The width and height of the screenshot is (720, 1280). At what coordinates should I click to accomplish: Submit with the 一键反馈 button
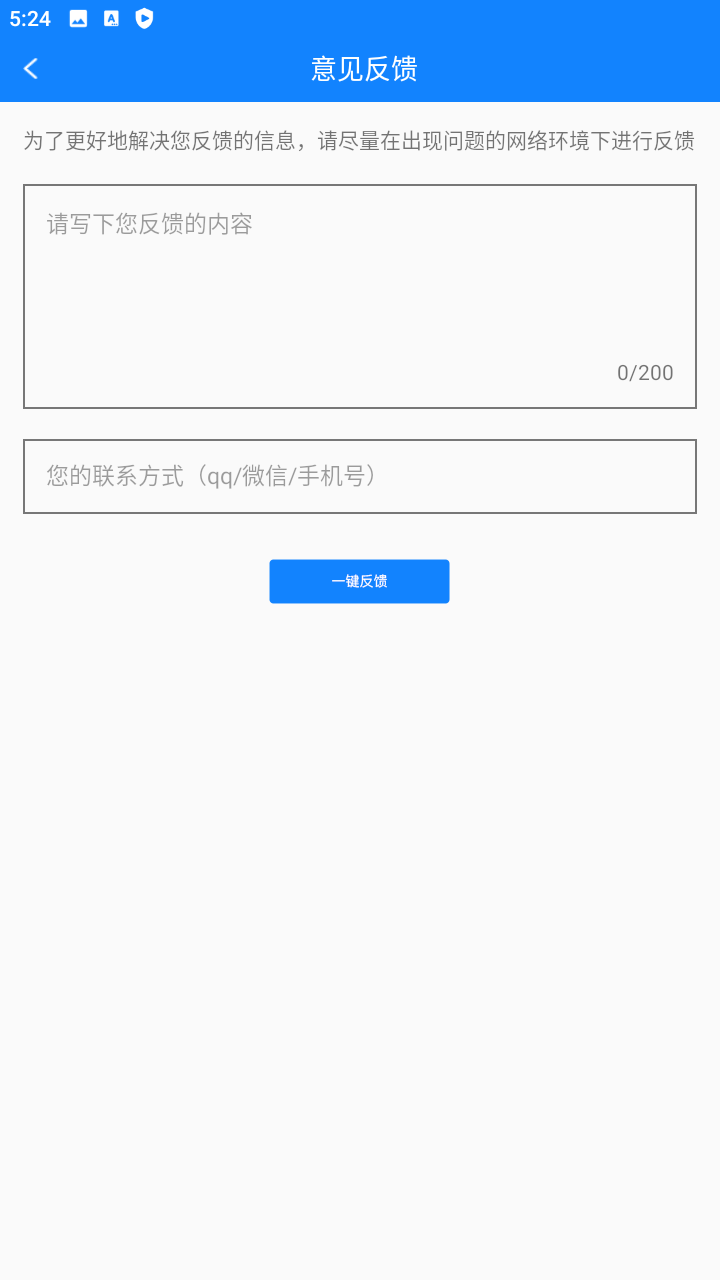[359, 581]
